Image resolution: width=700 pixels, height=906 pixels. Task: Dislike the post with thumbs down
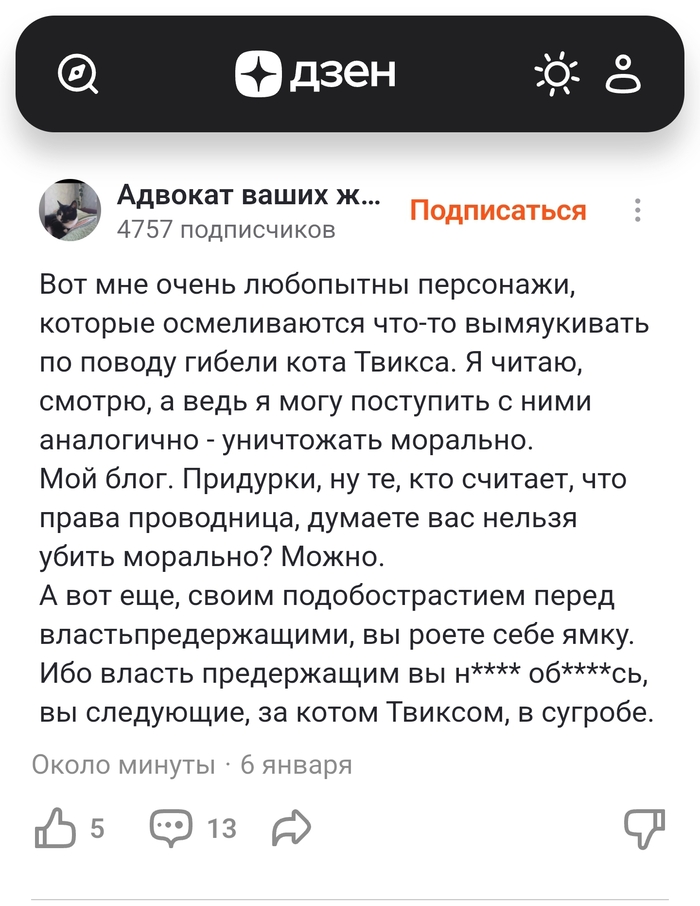645,827
